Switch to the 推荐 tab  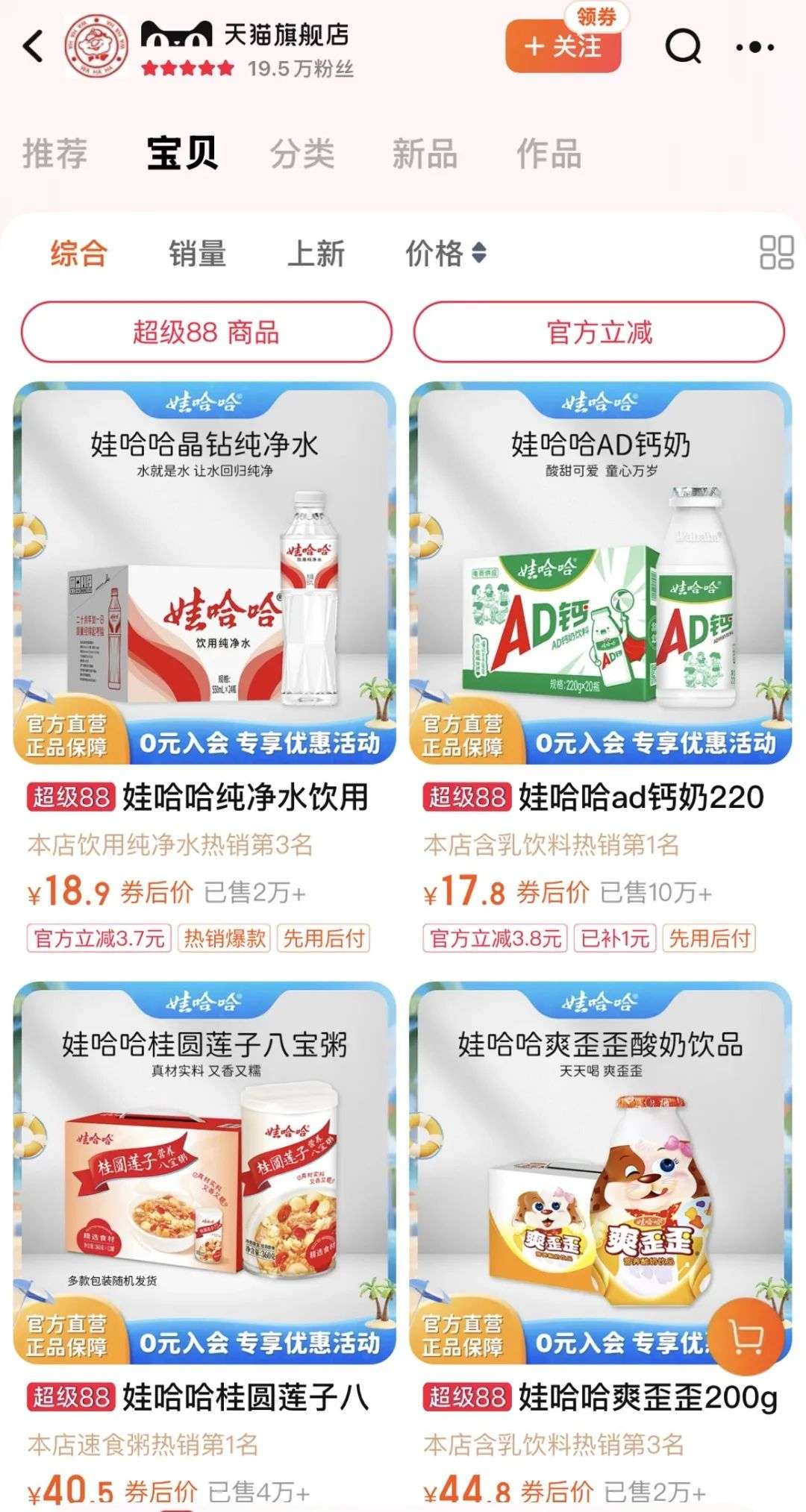pyautogui.click(x=55, y=154)
